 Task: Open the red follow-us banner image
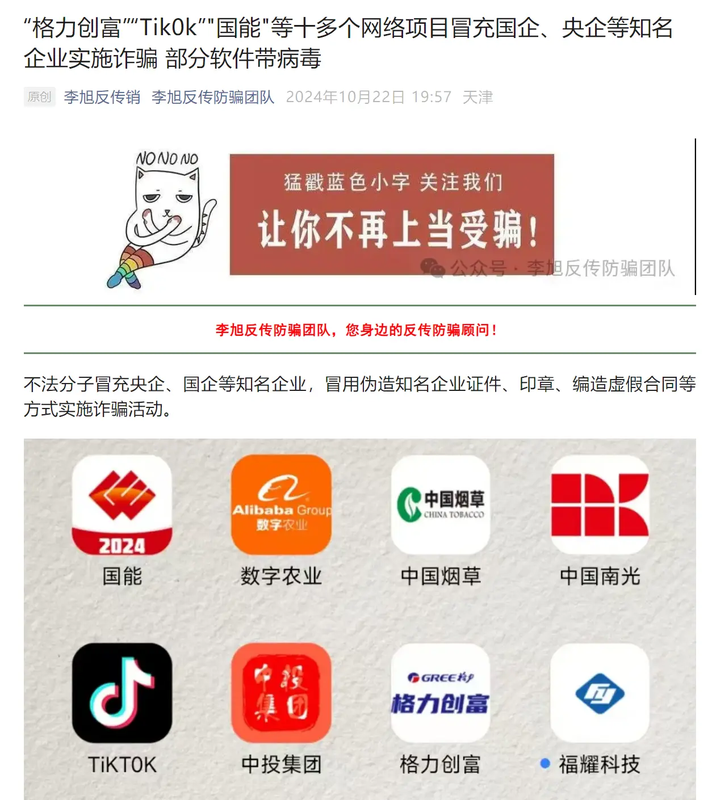pyautogui.click(x=391, y=214)
